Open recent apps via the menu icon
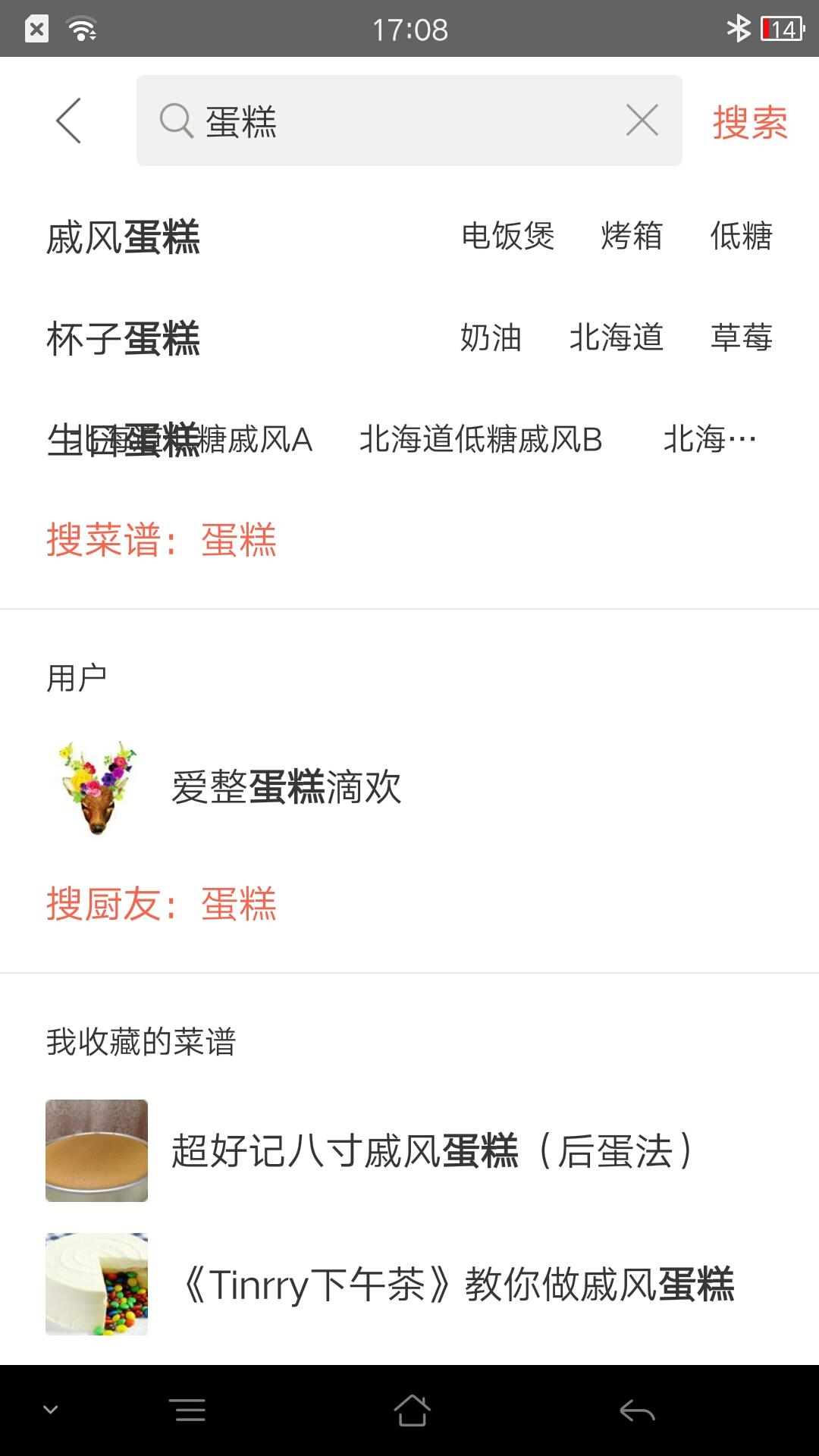 click(x=188, y=1407)
